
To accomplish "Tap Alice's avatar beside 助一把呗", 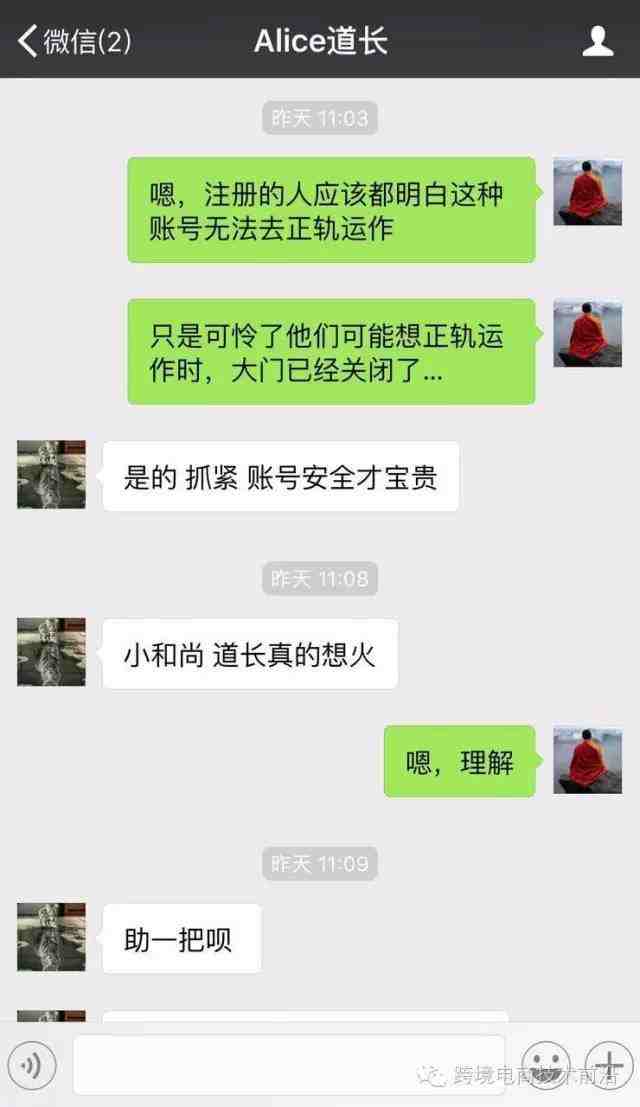I will [51, 937].
